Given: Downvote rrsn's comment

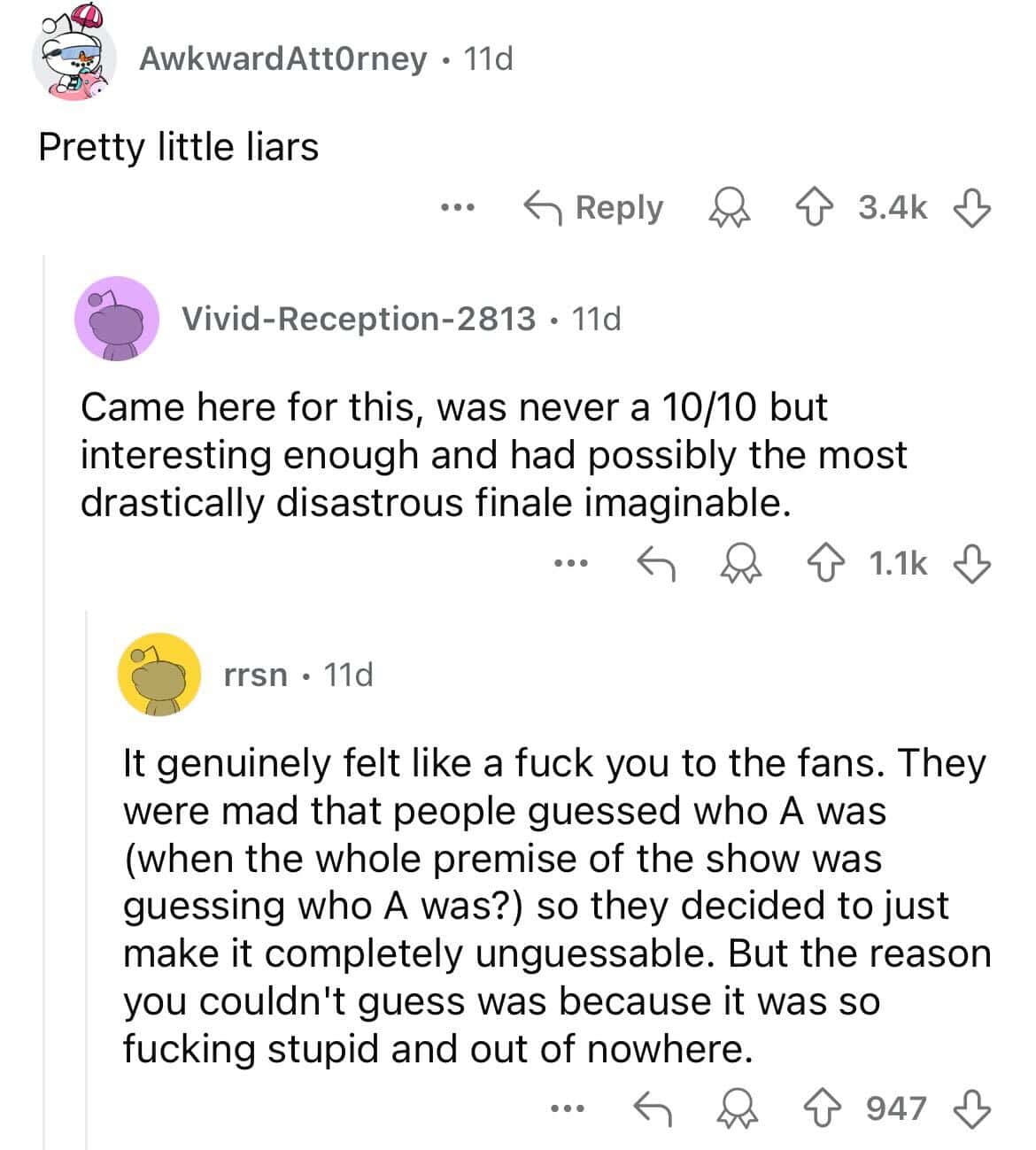Looking at the screenshot, I should 970,1108.
